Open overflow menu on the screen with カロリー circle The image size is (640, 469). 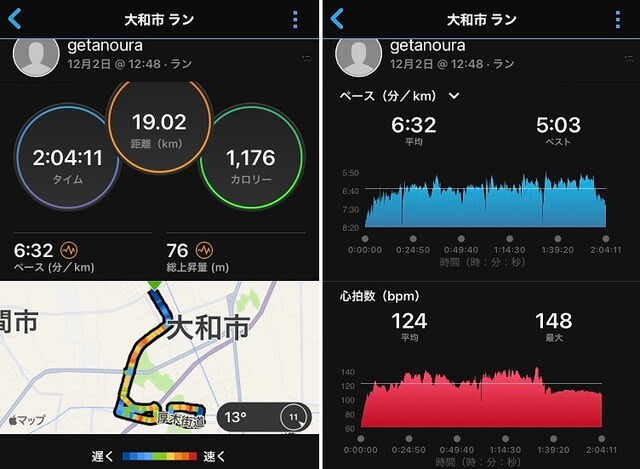pos(295,19)
